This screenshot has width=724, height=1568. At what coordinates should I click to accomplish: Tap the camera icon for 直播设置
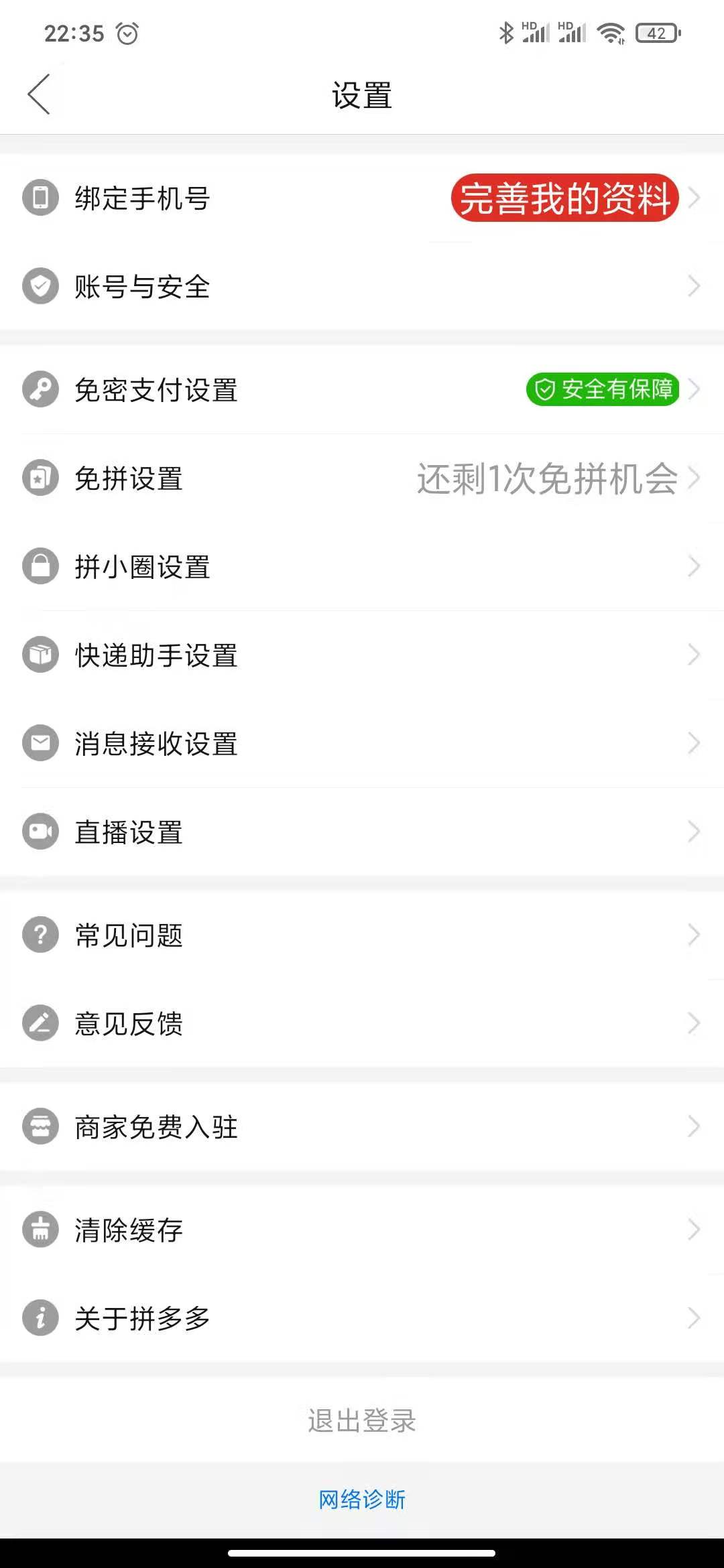(x=40, y=831)
